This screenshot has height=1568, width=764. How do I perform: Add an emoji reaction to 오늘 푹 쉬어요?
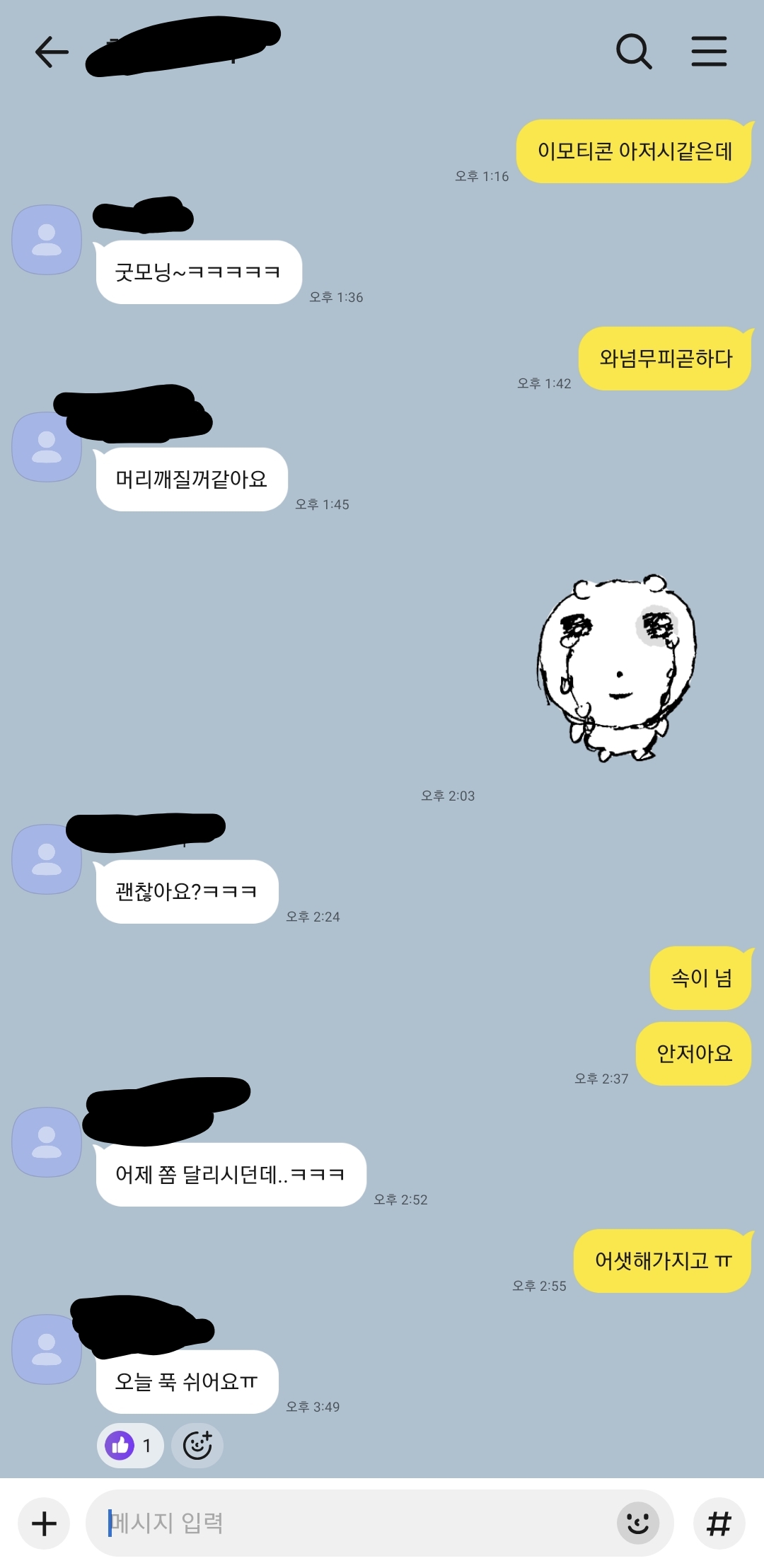coord(197,1445)
